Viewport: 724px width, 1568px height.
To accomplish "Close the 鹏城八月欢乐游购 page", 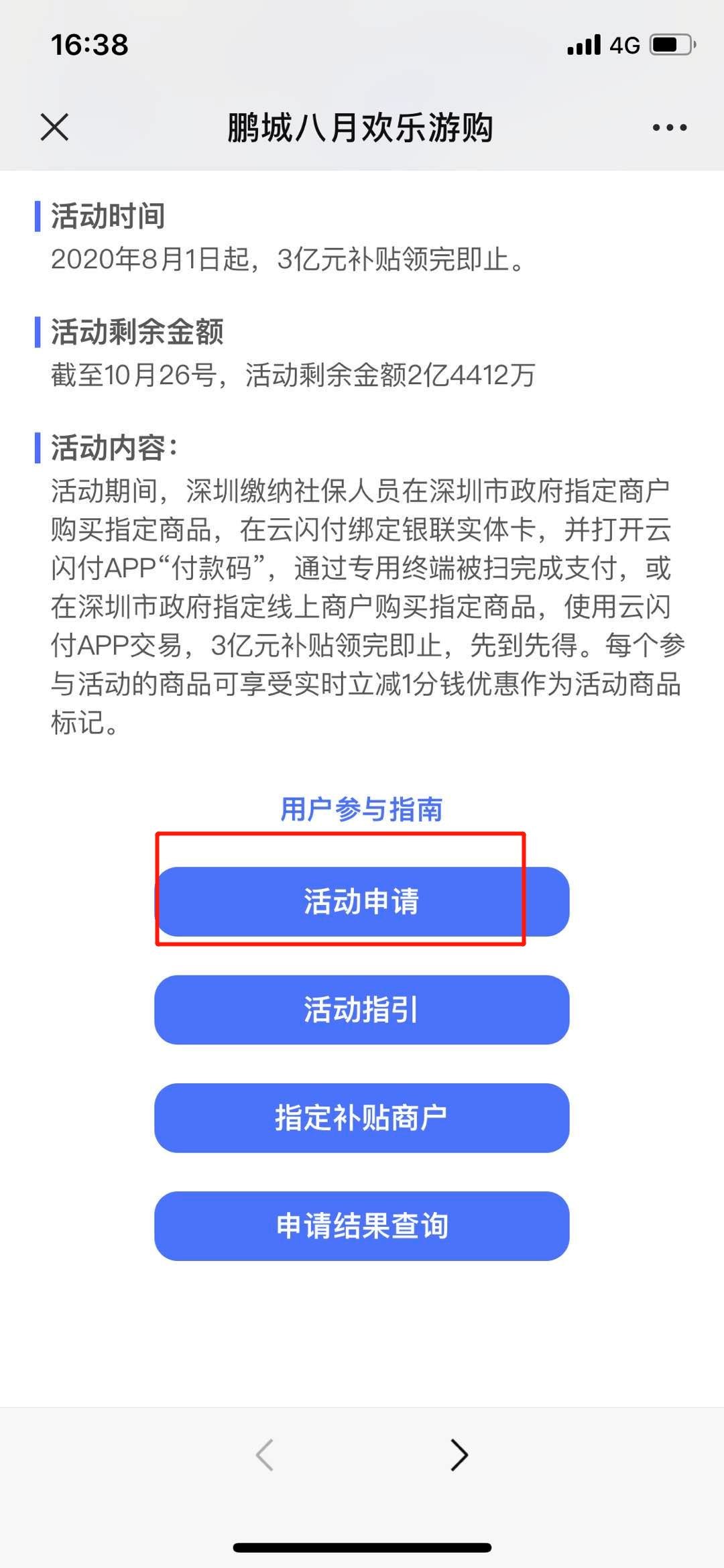I will pos(54,127).
